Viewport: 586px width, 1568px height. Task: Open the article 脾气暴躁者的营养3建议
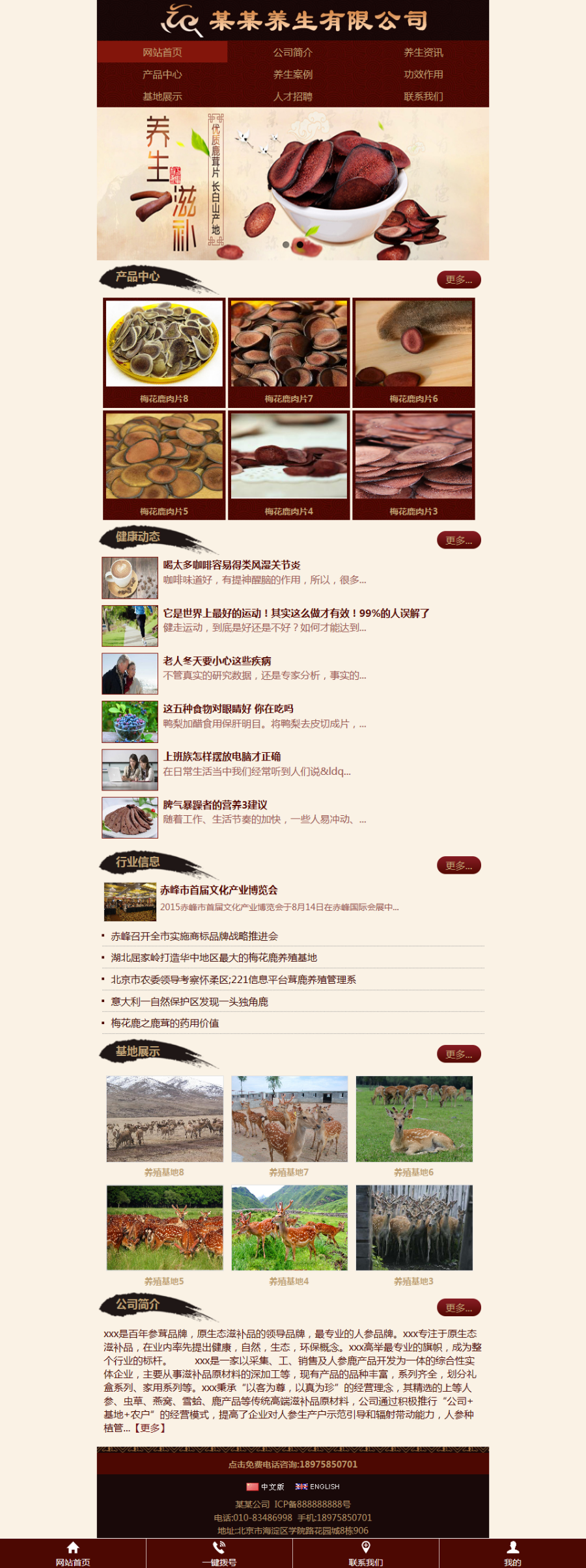click(215, 805)
